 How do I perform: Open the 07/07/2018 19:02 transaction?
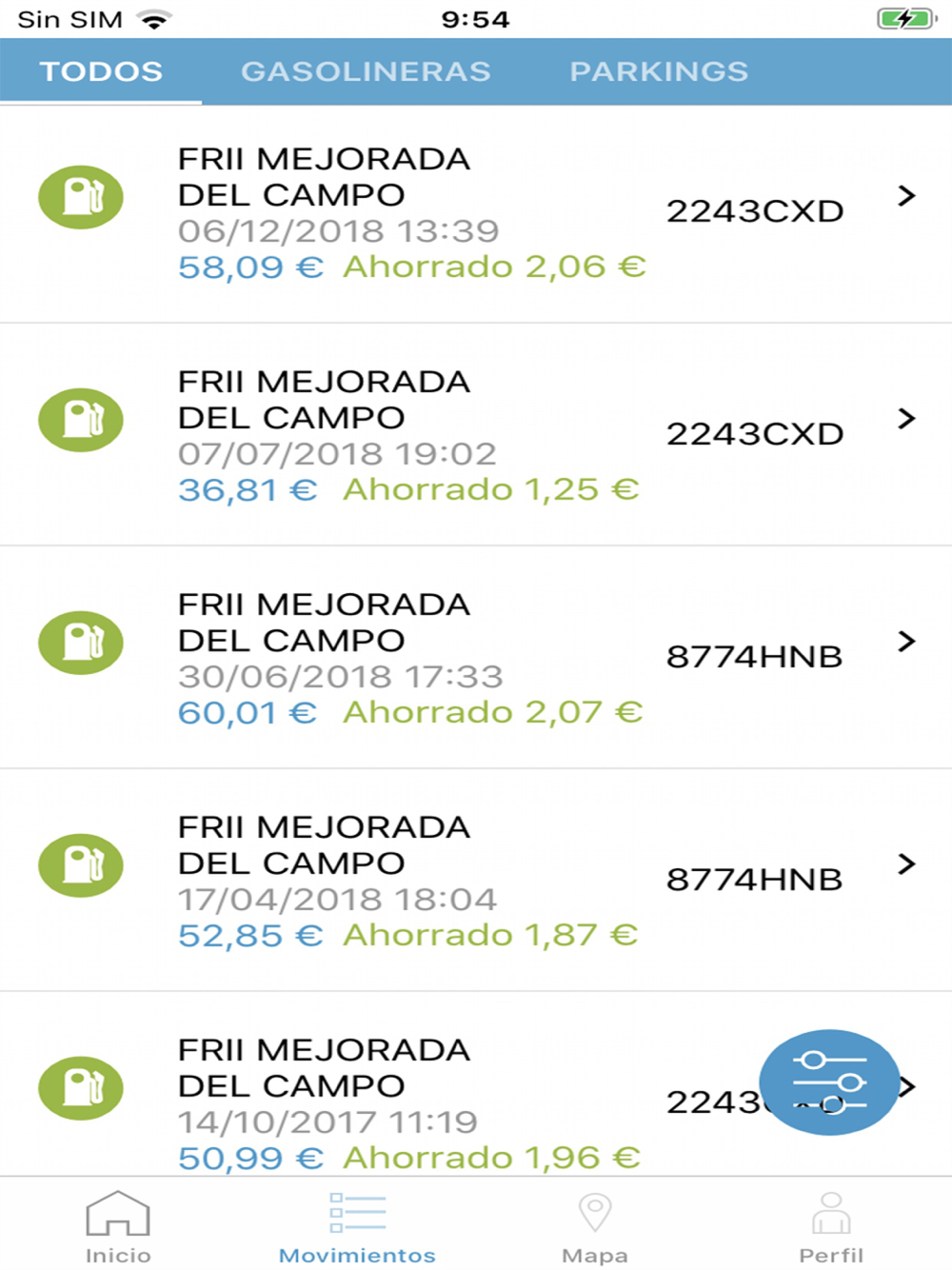point(476,436)
